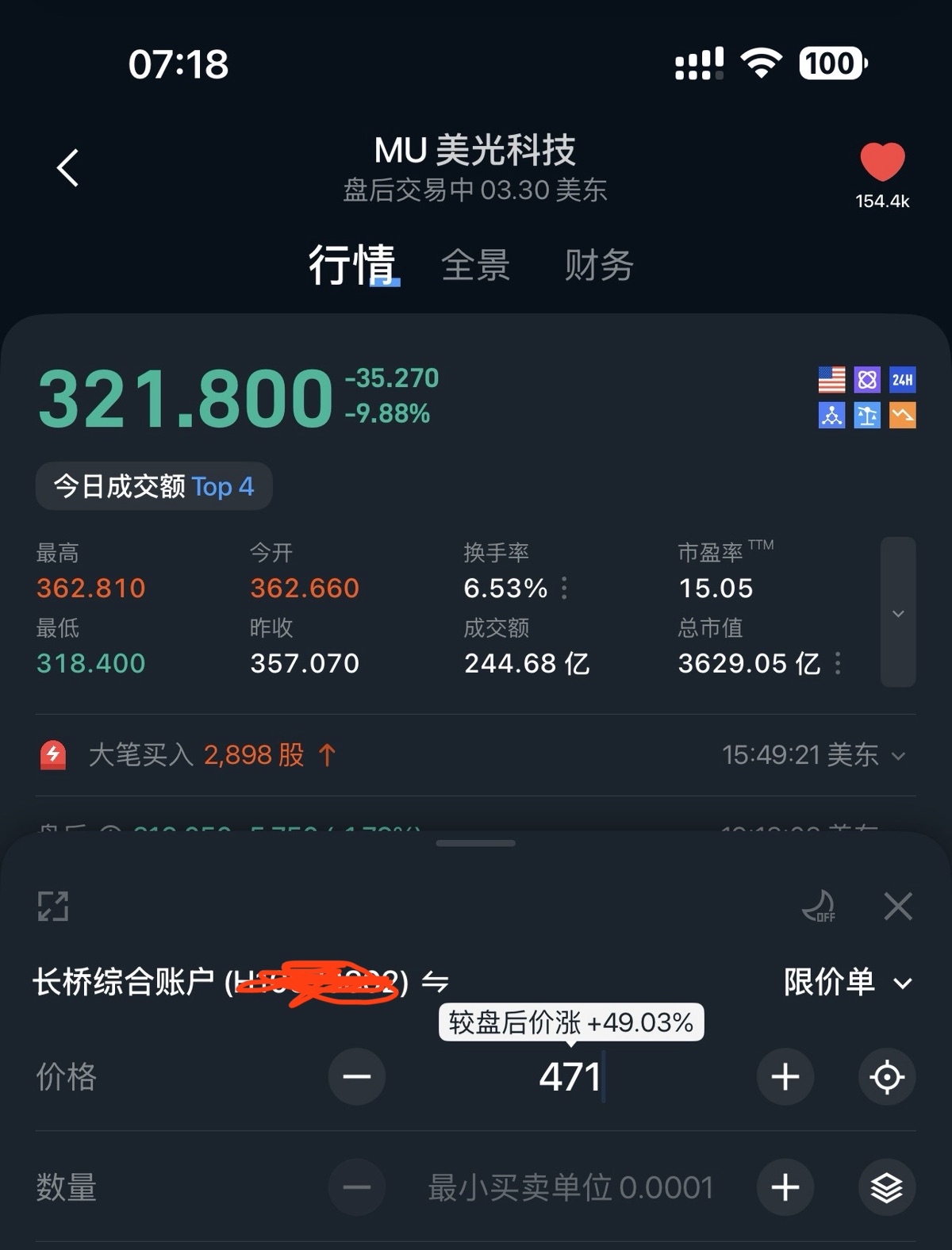Expand the order panel to full screen
This screenshot has height=1250, width=952.
point(53,906)
